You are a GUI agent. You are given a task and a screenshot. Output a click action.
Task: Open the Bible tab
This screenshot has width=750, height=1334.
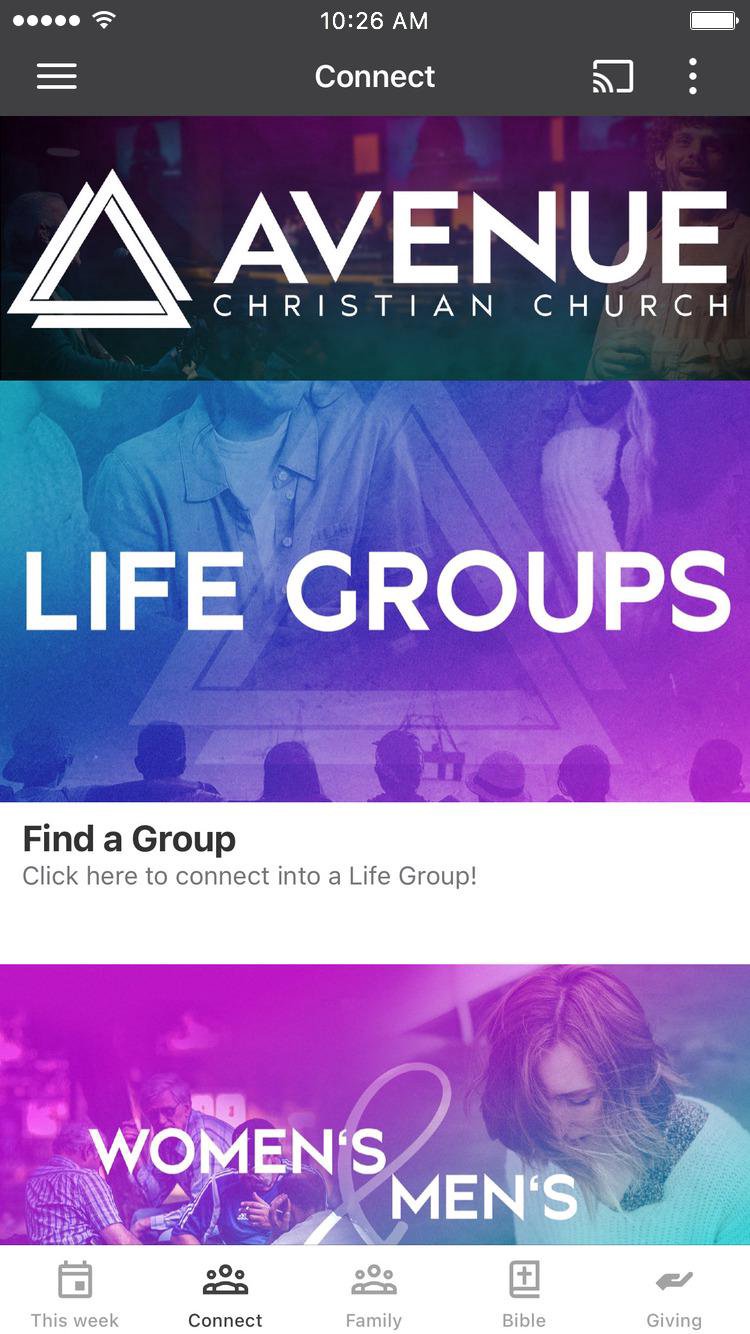524,1294
